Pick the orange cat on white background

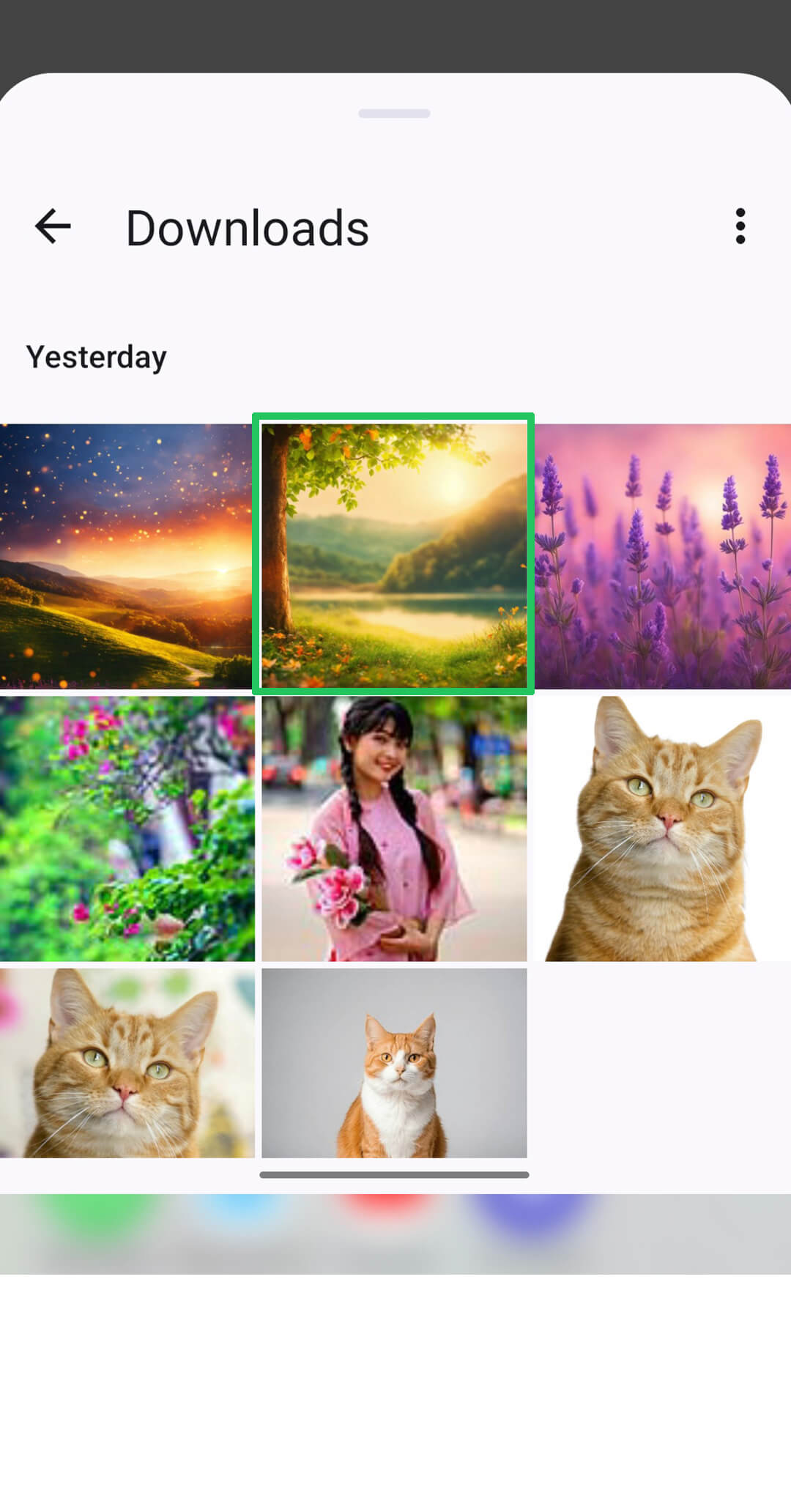(662, 829)
